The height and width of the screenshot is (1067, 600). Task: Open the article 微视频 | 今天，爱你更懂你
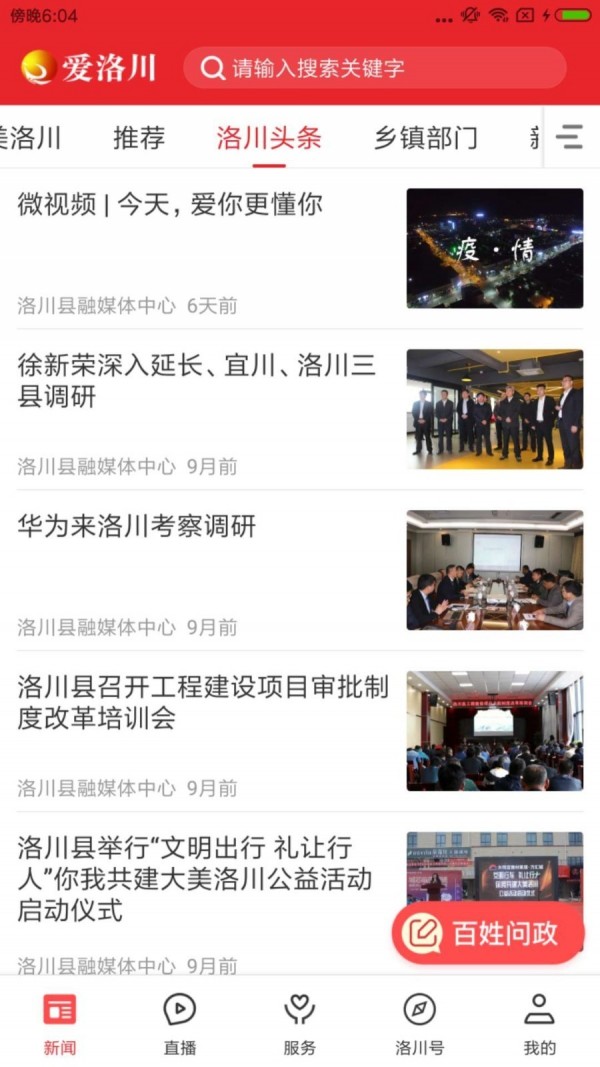click(170, 205)
